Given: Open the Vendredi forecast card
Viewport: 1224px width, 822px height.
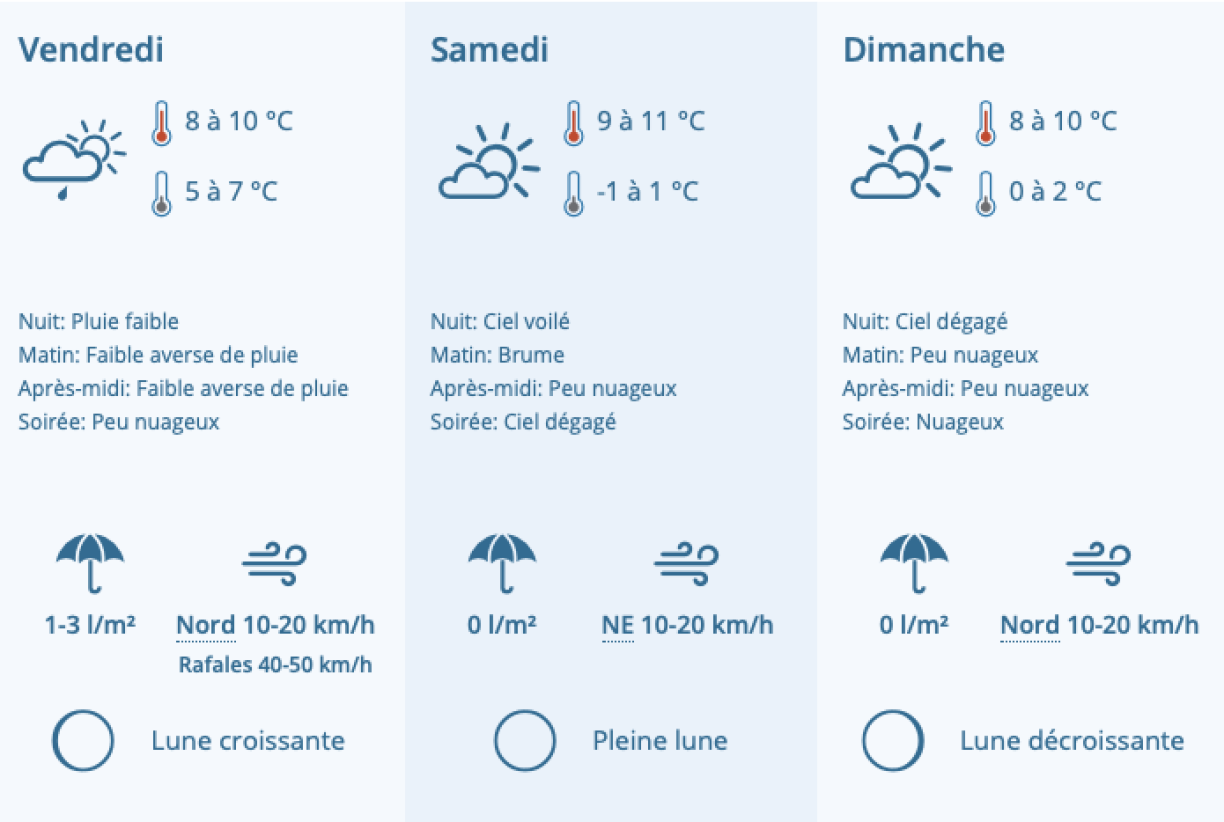Looking at the screenshot, I should [90, 50].
